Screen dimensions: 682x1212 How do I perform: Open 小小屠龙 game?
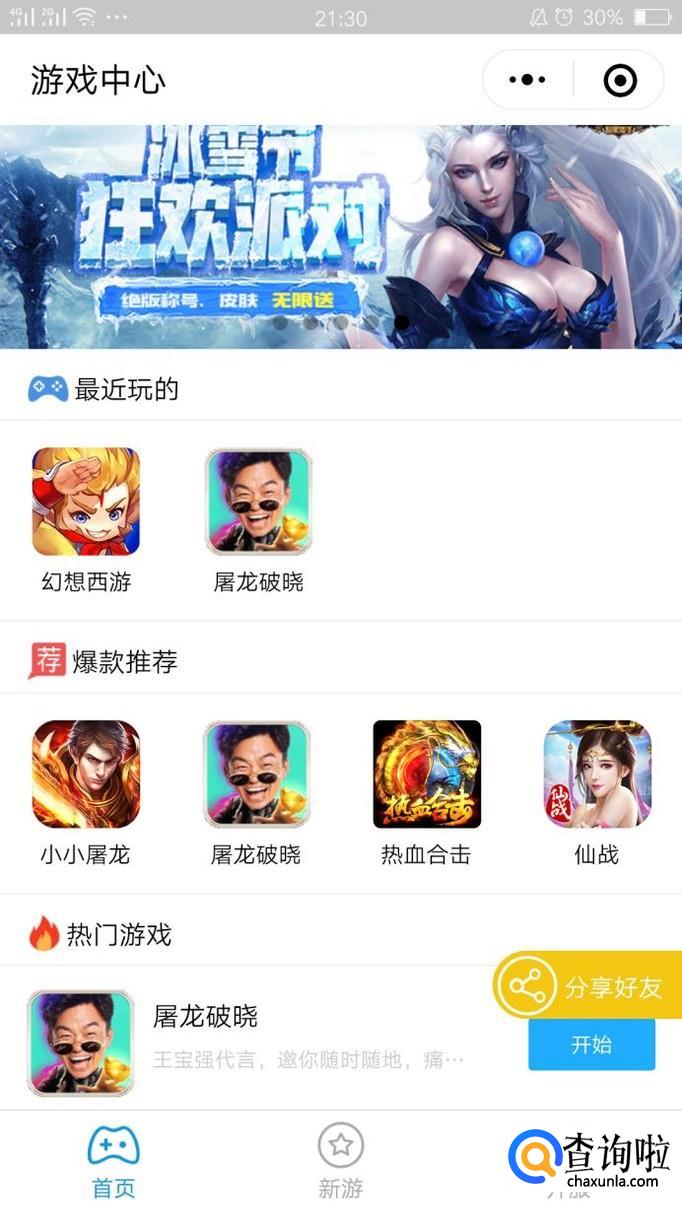pyautogui.click(x=86, y=775)
